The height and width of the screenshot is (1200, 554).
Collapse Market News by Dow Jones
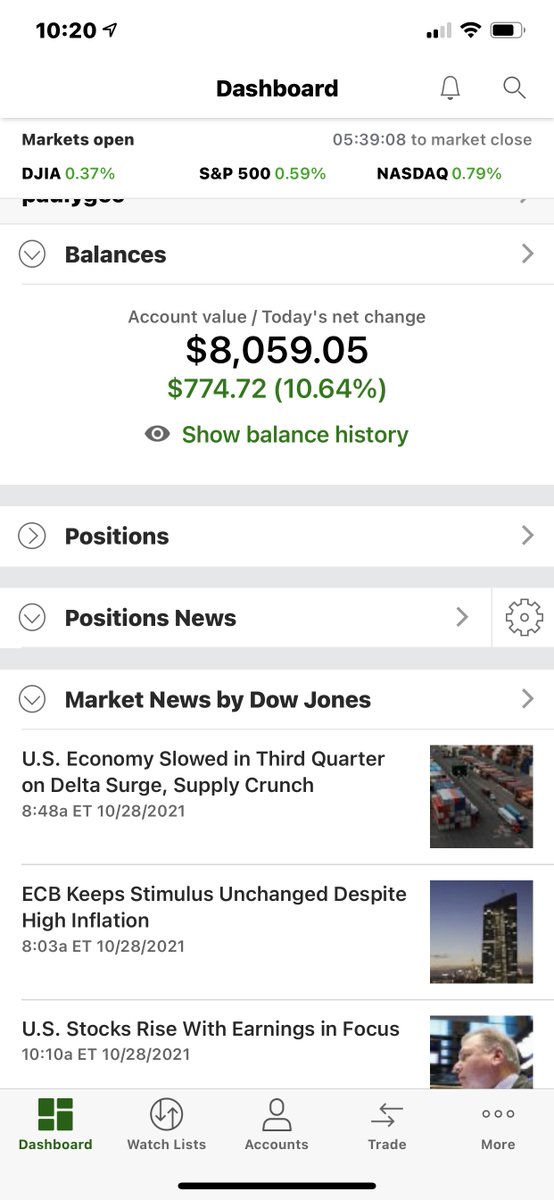click(32, 699)
